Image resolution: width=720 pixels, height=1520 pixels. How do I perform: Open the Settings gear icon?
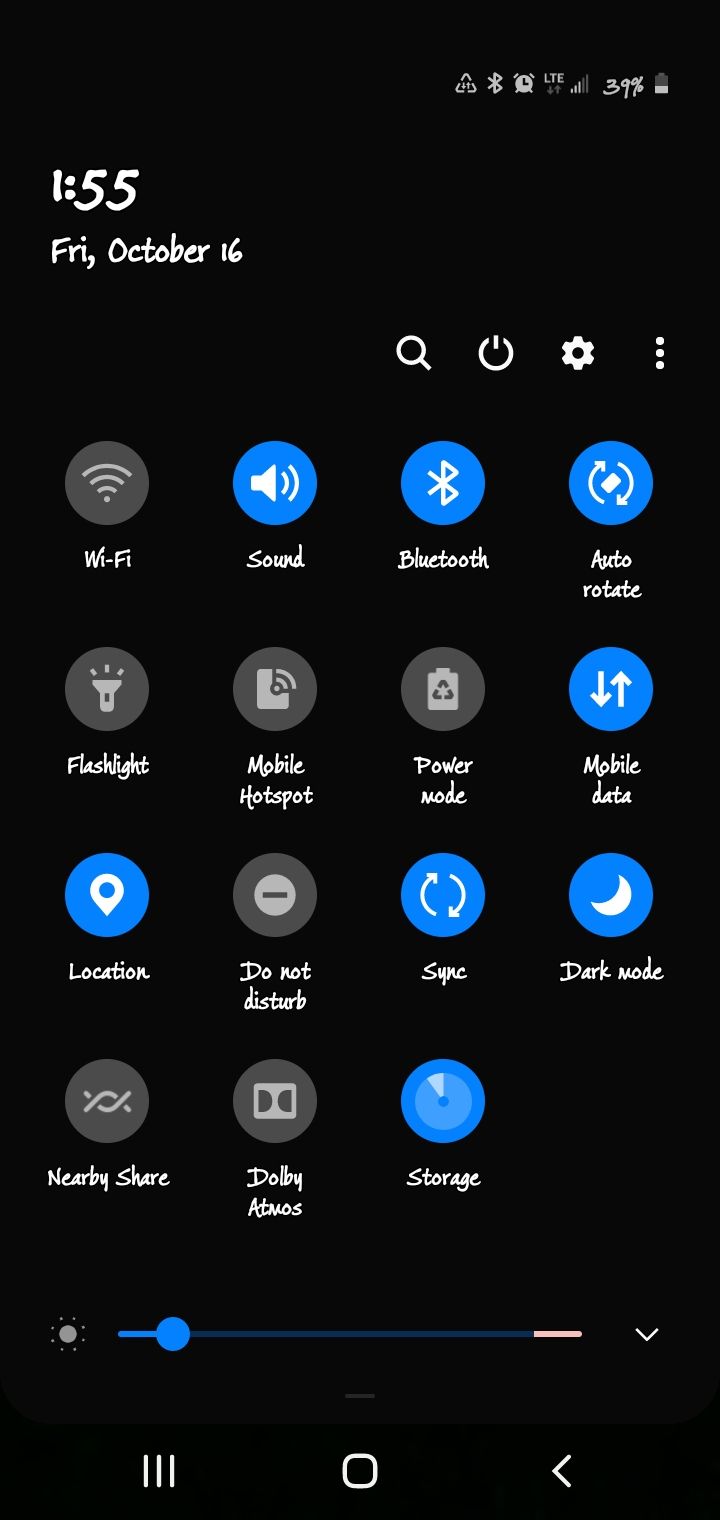click(x=577, y=353)
